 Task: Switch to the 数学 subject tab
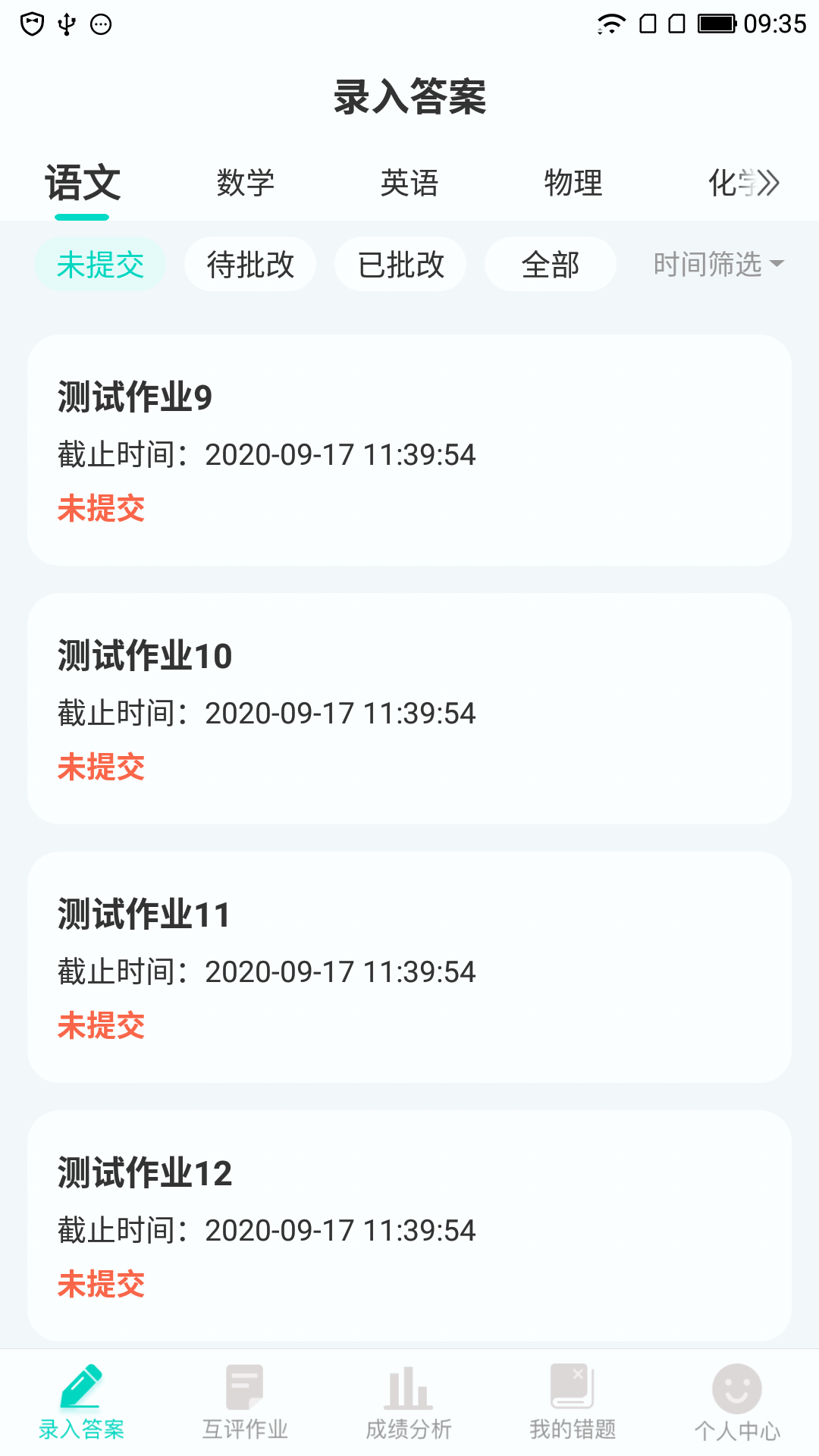click(245, 184)
